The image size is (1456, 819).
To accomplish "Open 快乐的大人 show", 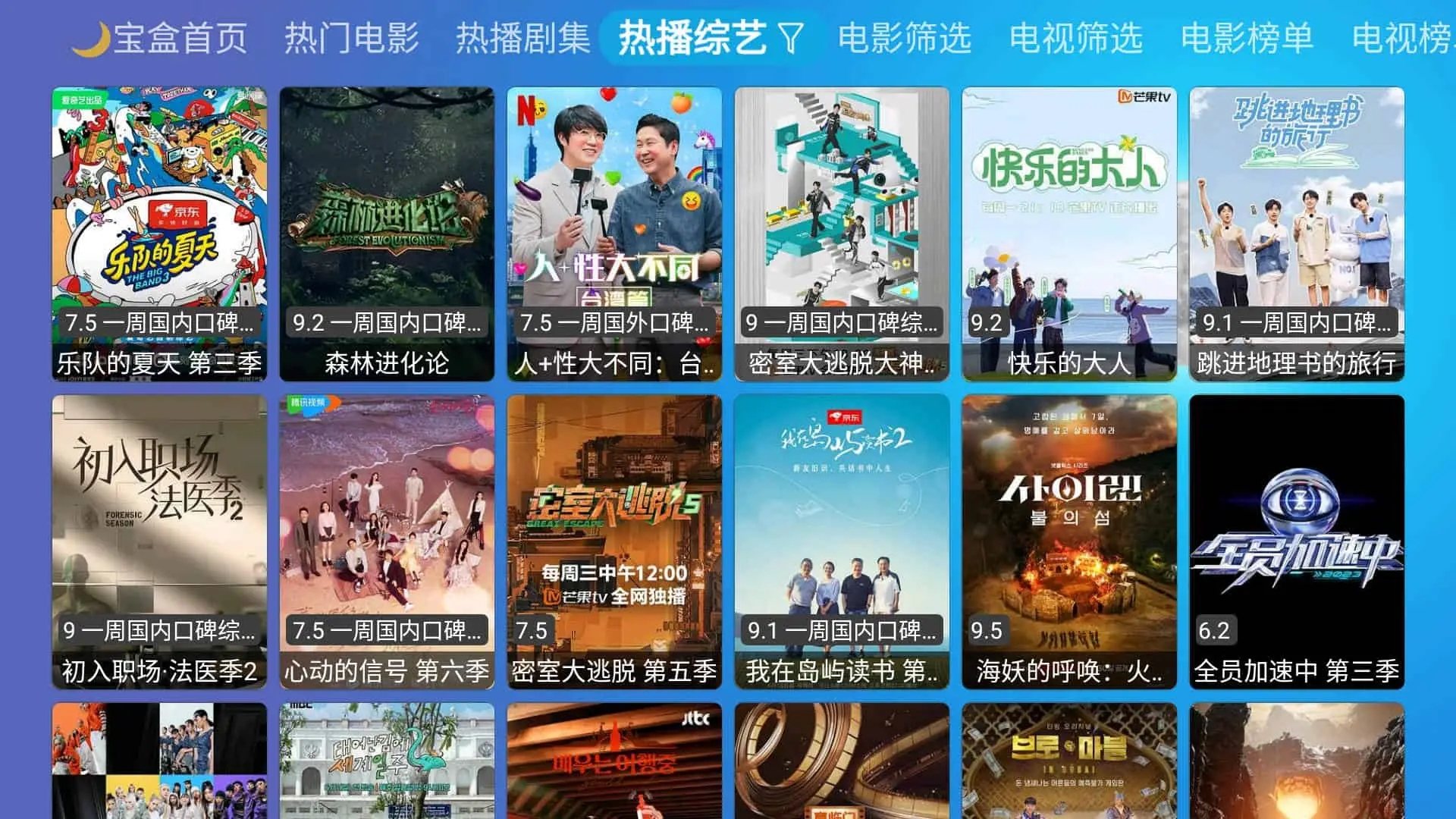I will pos(1069,234).
